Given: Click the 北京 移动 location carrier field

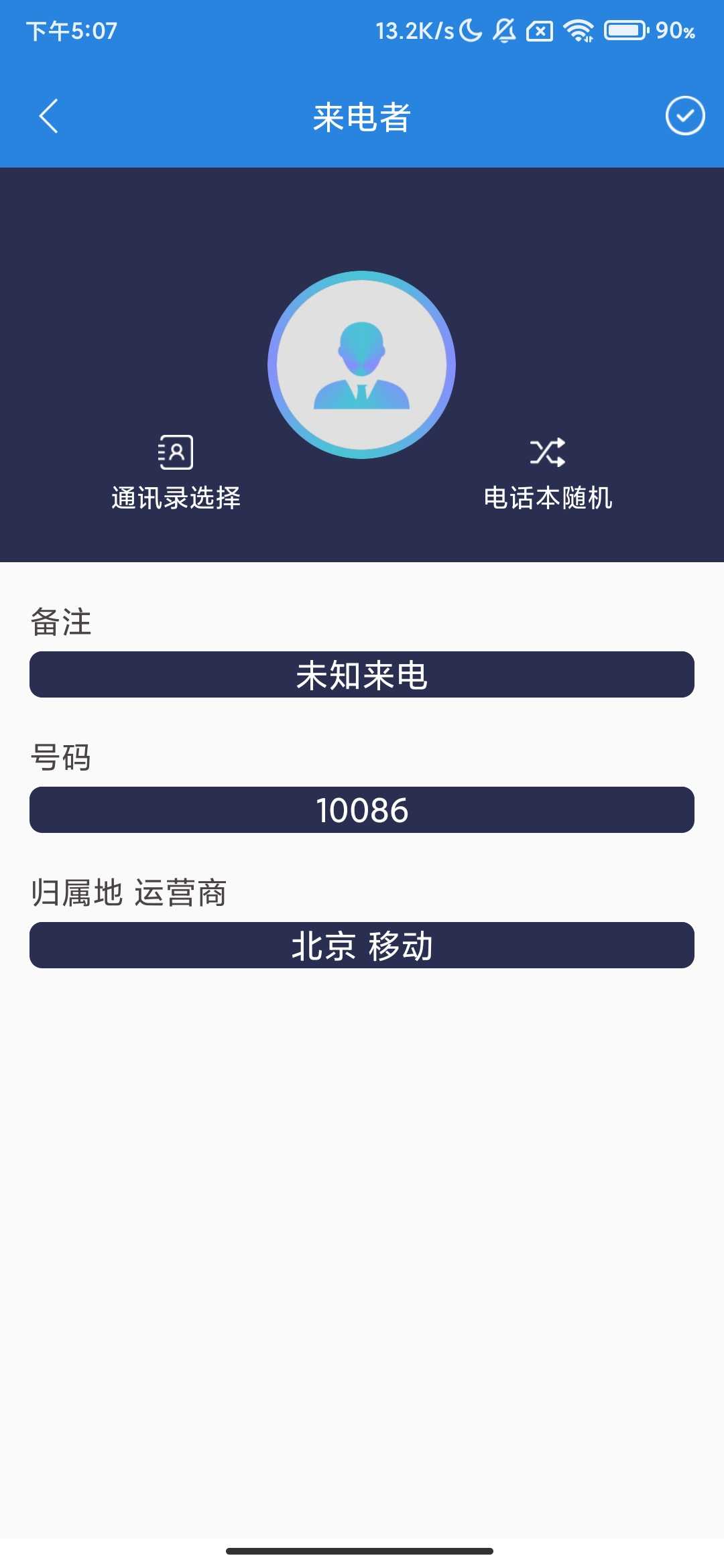Looking at the screenshot, I should pos(362,947).
